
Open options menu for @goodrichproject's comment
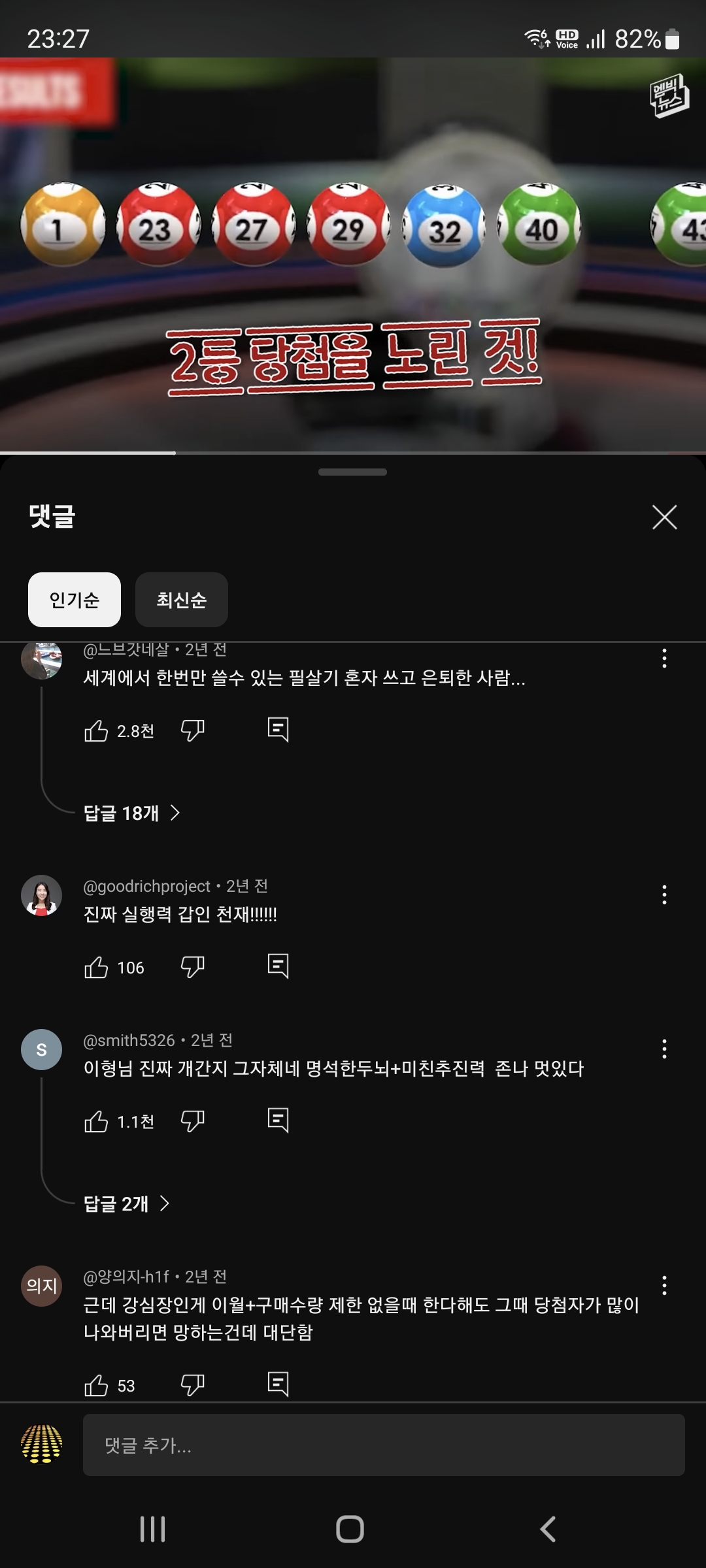click(664, 894)
